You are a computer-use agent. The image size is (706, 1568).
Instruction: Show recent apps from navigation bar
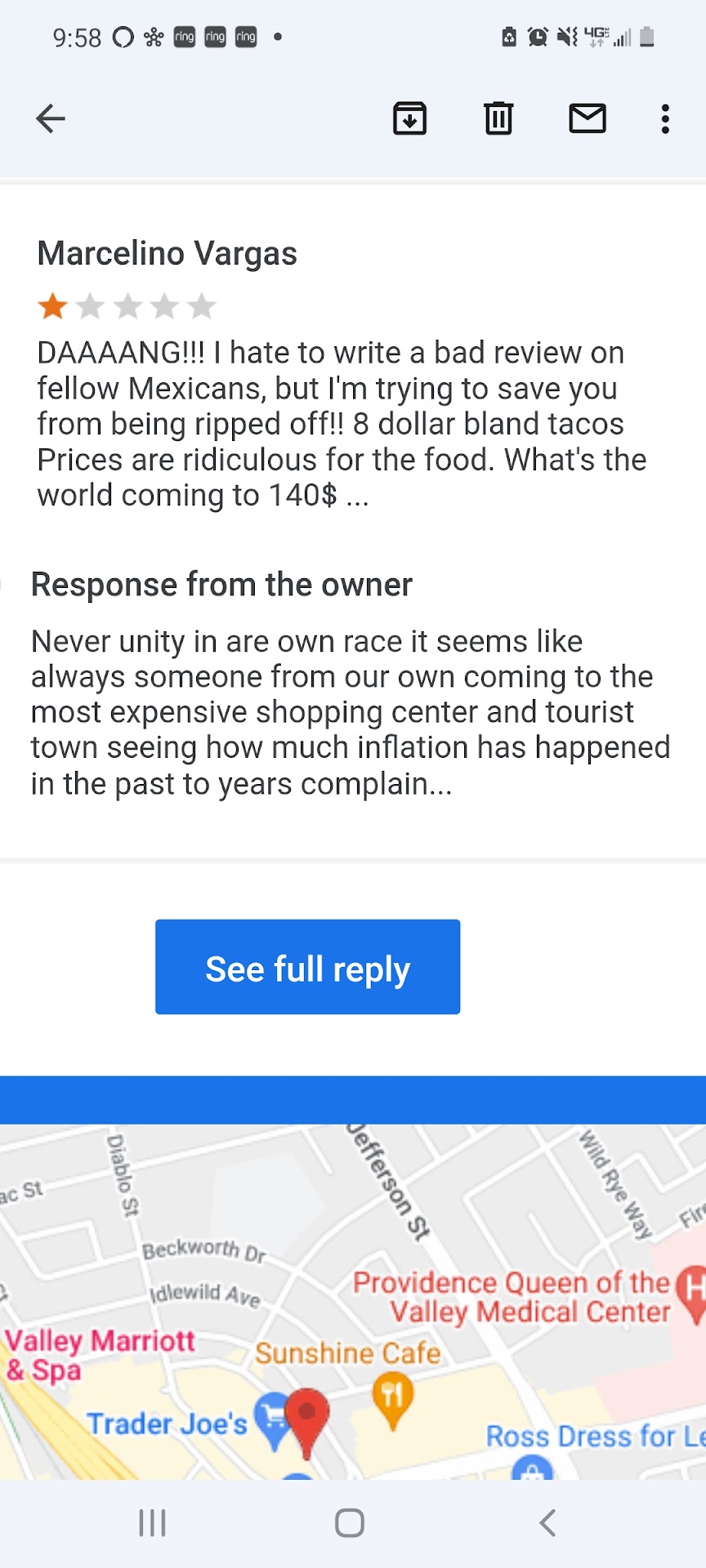click(153, 1523)
